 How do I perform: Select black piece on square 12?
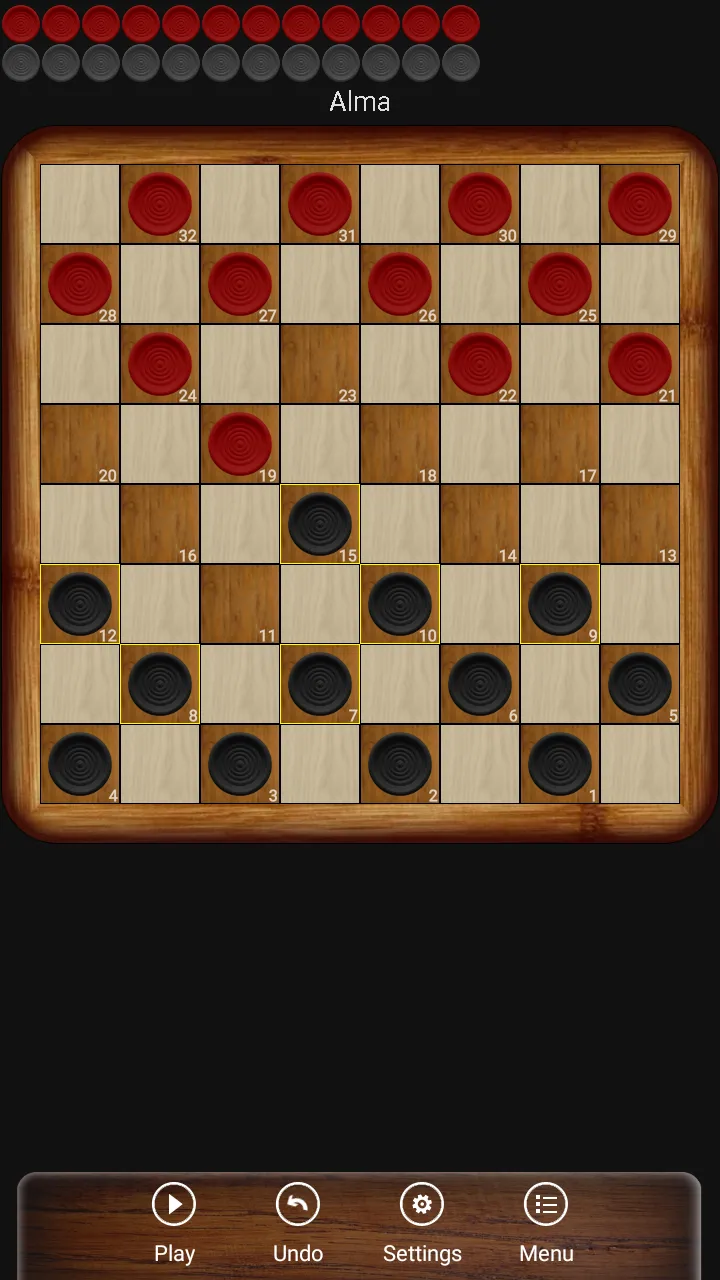coord(80,604)
